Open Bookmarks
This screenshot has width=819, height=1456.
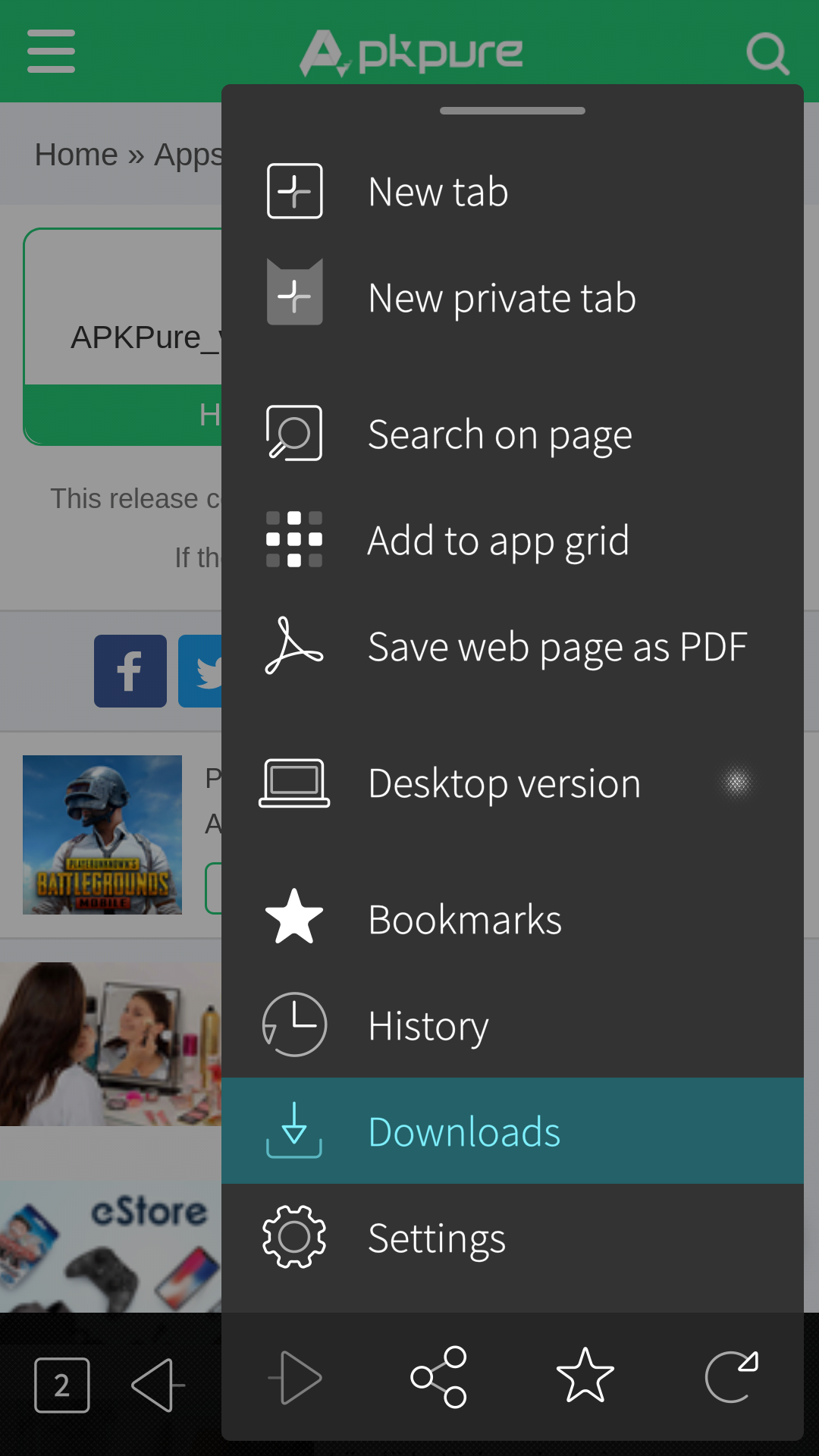click(x=464, y=919)
